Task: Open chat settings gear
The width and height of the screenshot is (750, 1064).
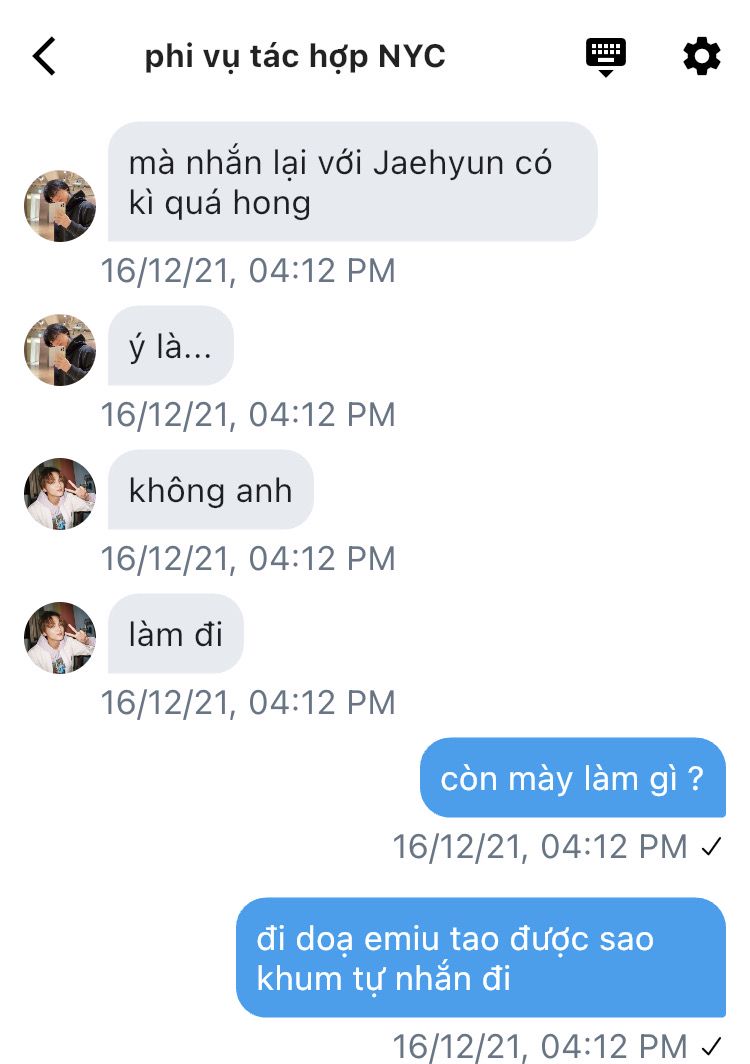Action: tap(701, 57)
